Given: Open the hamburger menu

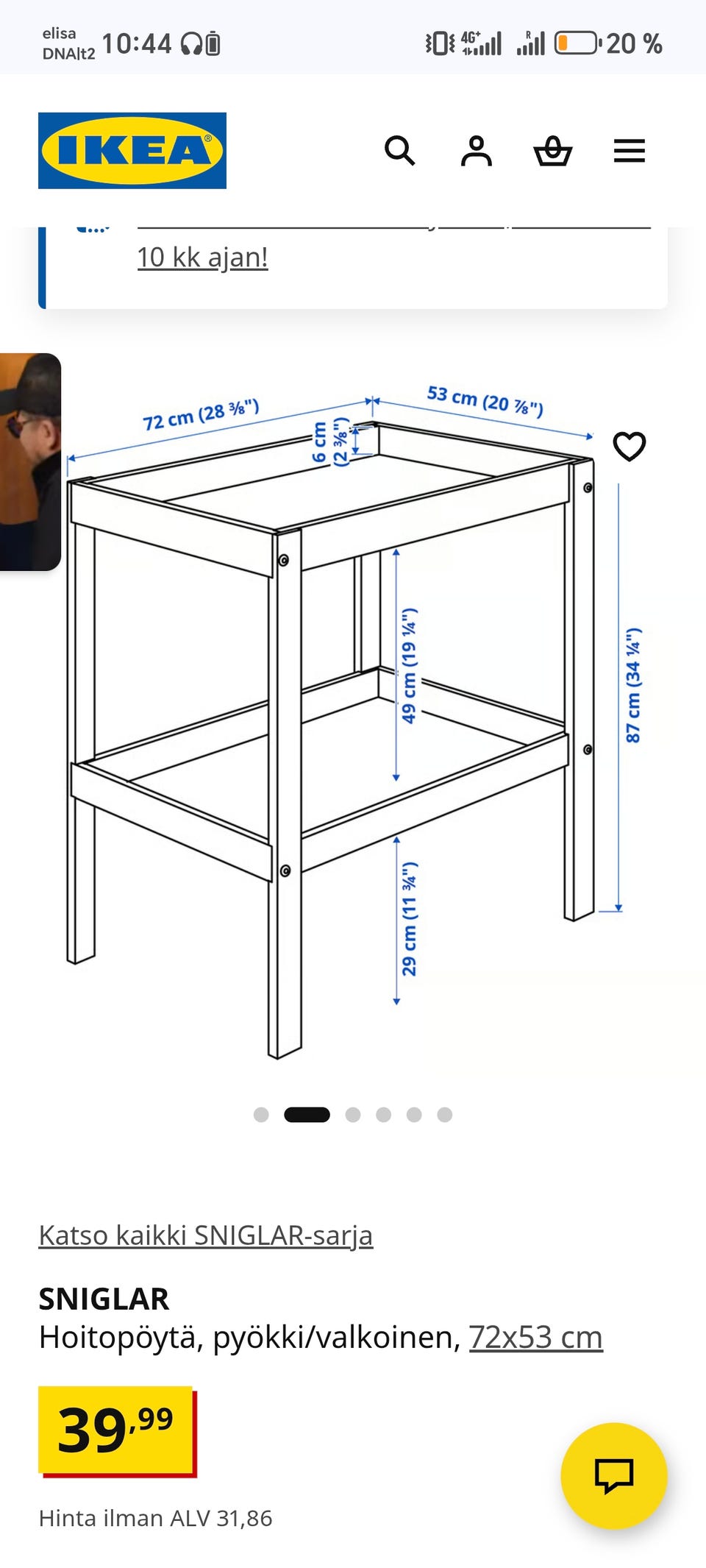Looking at the screenshot, I should click(x=630, y=151).
